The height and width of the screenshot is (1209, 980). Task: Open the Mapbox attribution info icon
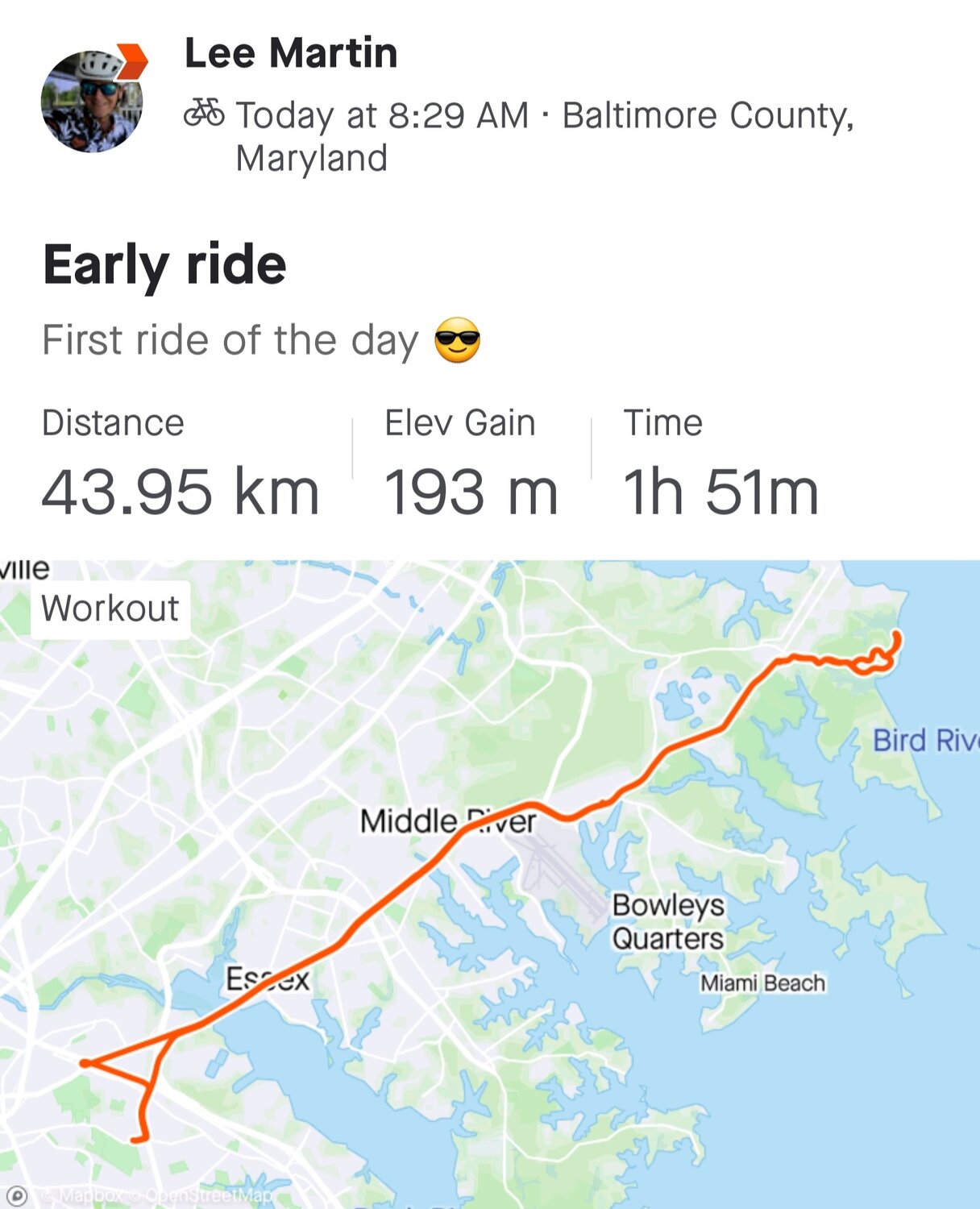[x=17, y=1195]
